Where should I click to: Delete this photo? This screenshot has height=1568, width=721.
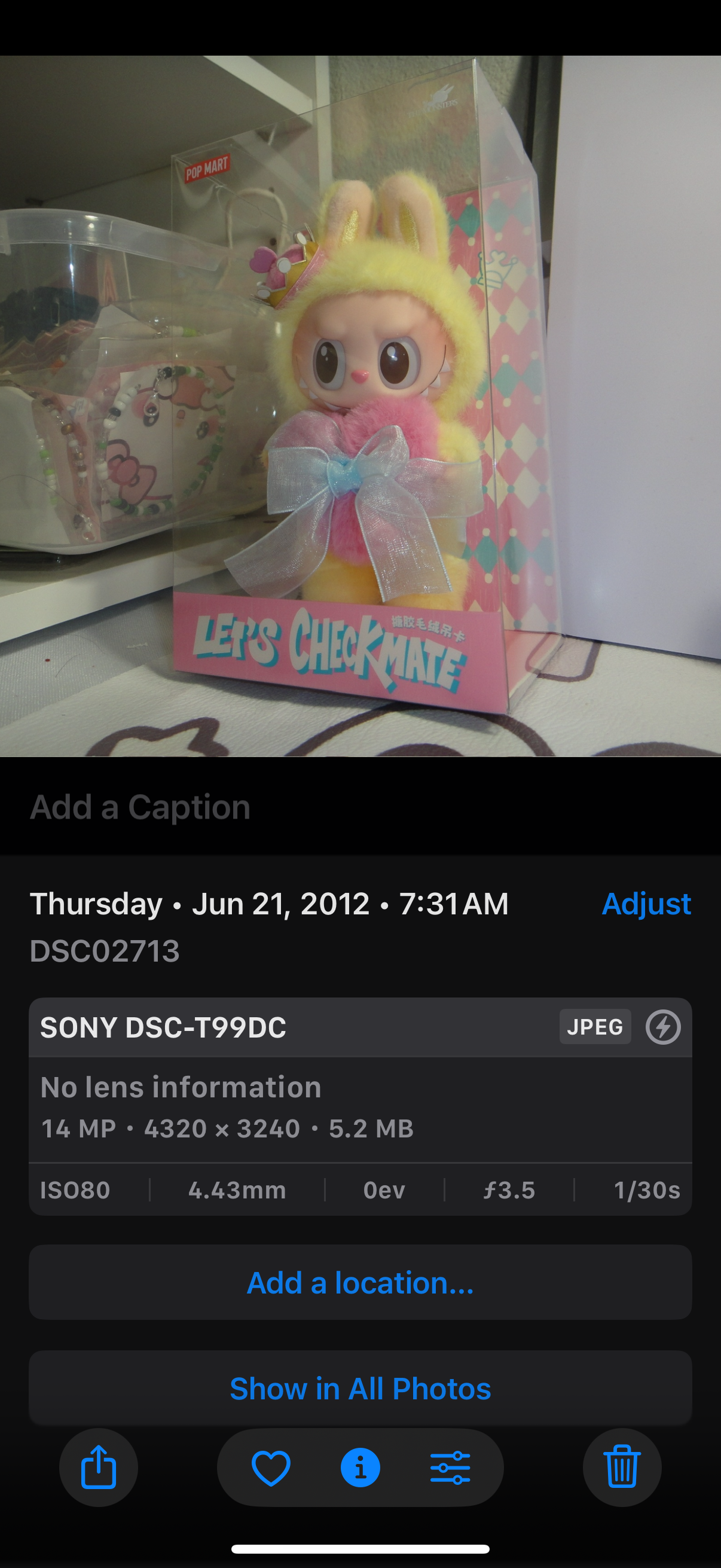(622, 1467)
